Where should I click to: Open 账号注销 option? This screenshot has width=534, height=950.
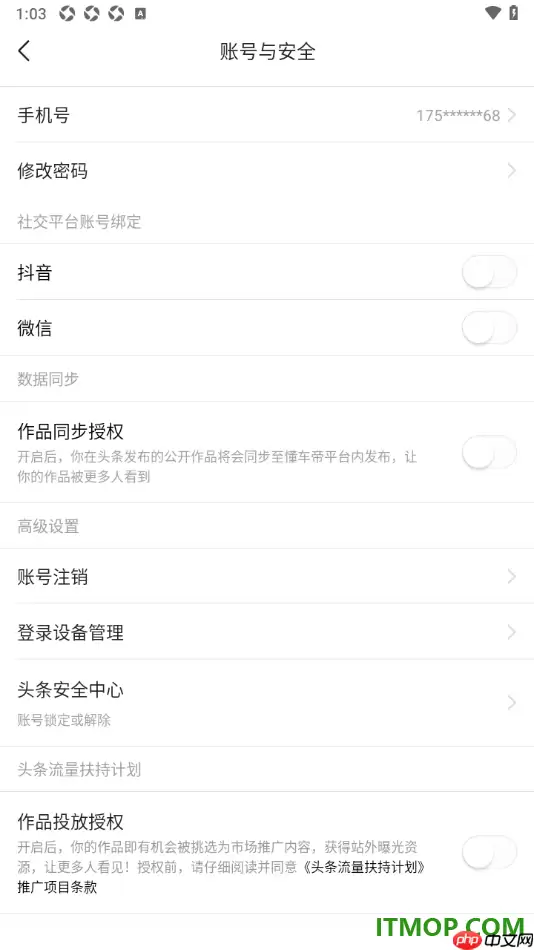click(x=267, y=576)
